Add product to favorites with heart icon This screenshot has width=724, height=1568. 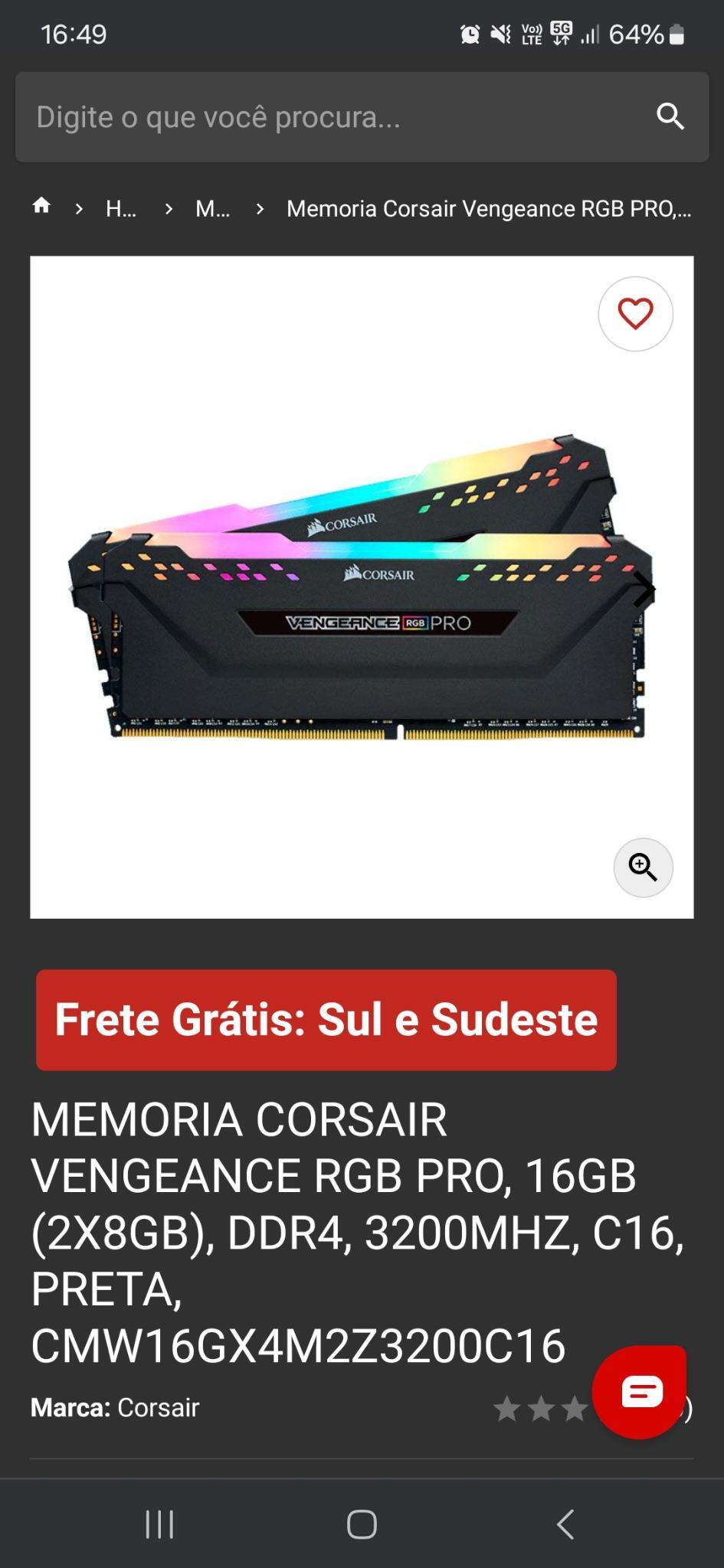point(635,314)
